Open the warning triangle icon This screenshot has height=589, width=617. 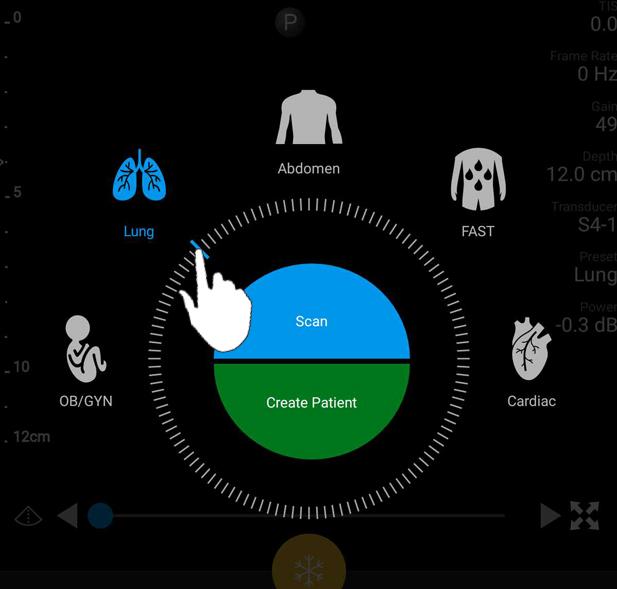(29, 517)
